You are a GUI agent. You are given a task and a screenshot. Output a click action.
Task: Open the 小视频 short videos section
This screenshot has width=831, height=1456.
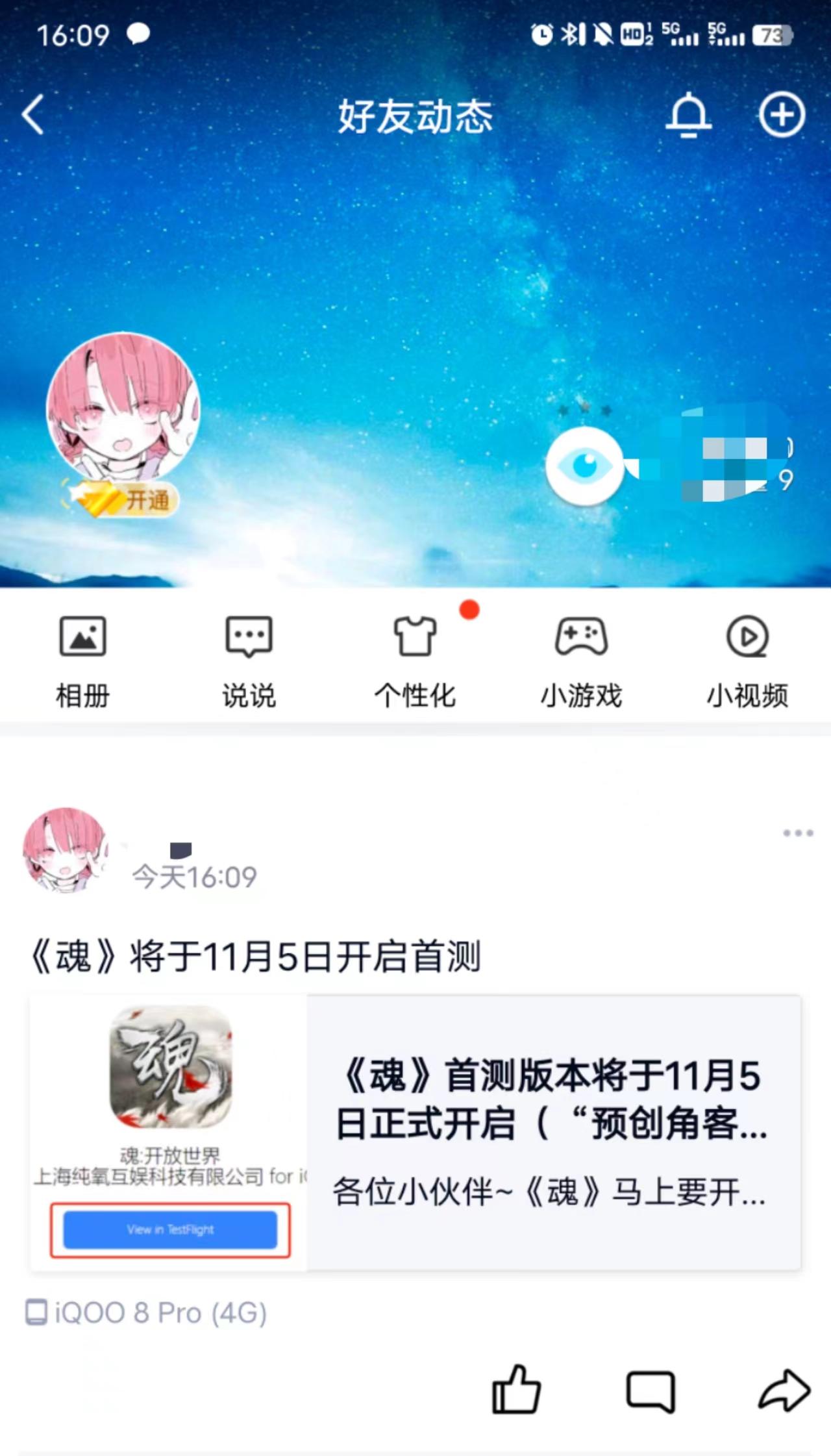point(748,659)
